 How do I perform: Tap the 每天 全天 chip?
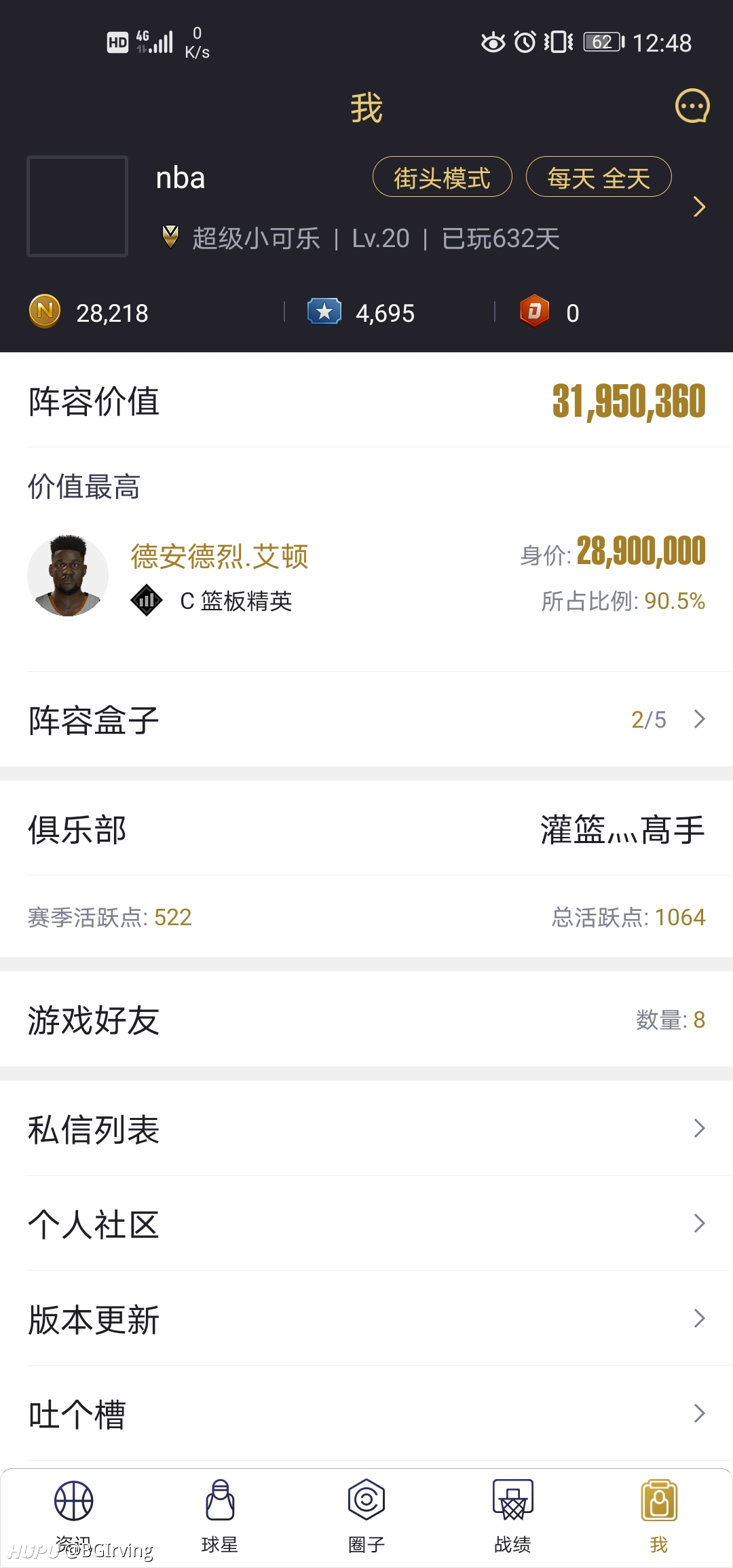(598, 177)
